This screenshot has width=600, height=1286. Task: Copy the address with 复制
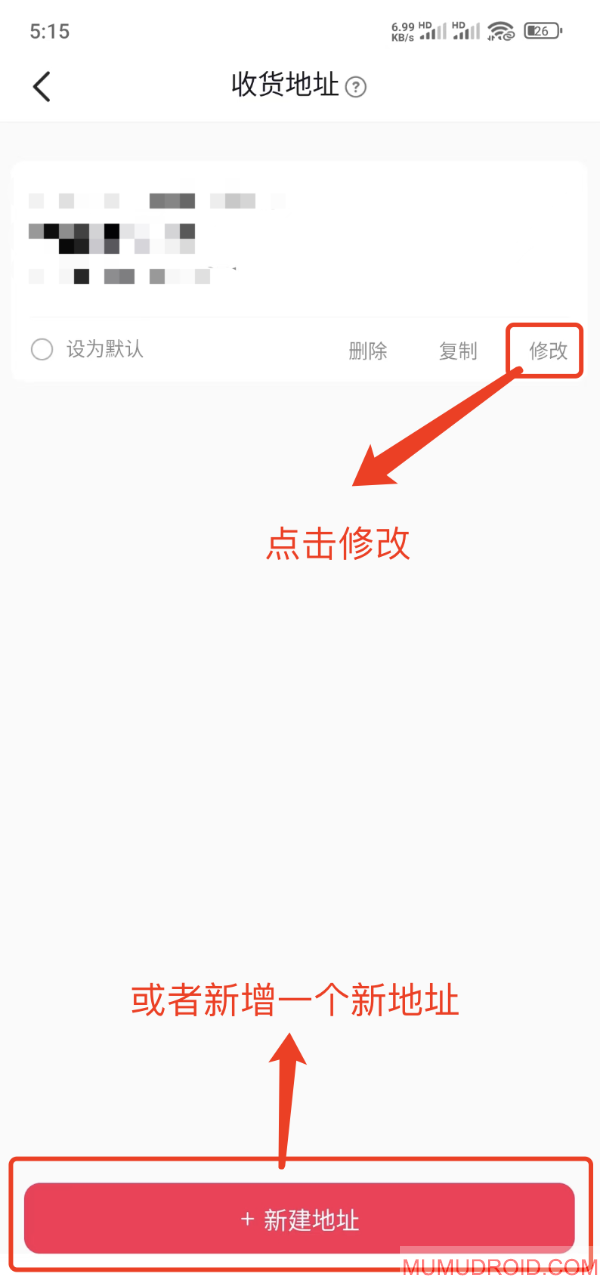pyautogui.click(x=458, y=351)
